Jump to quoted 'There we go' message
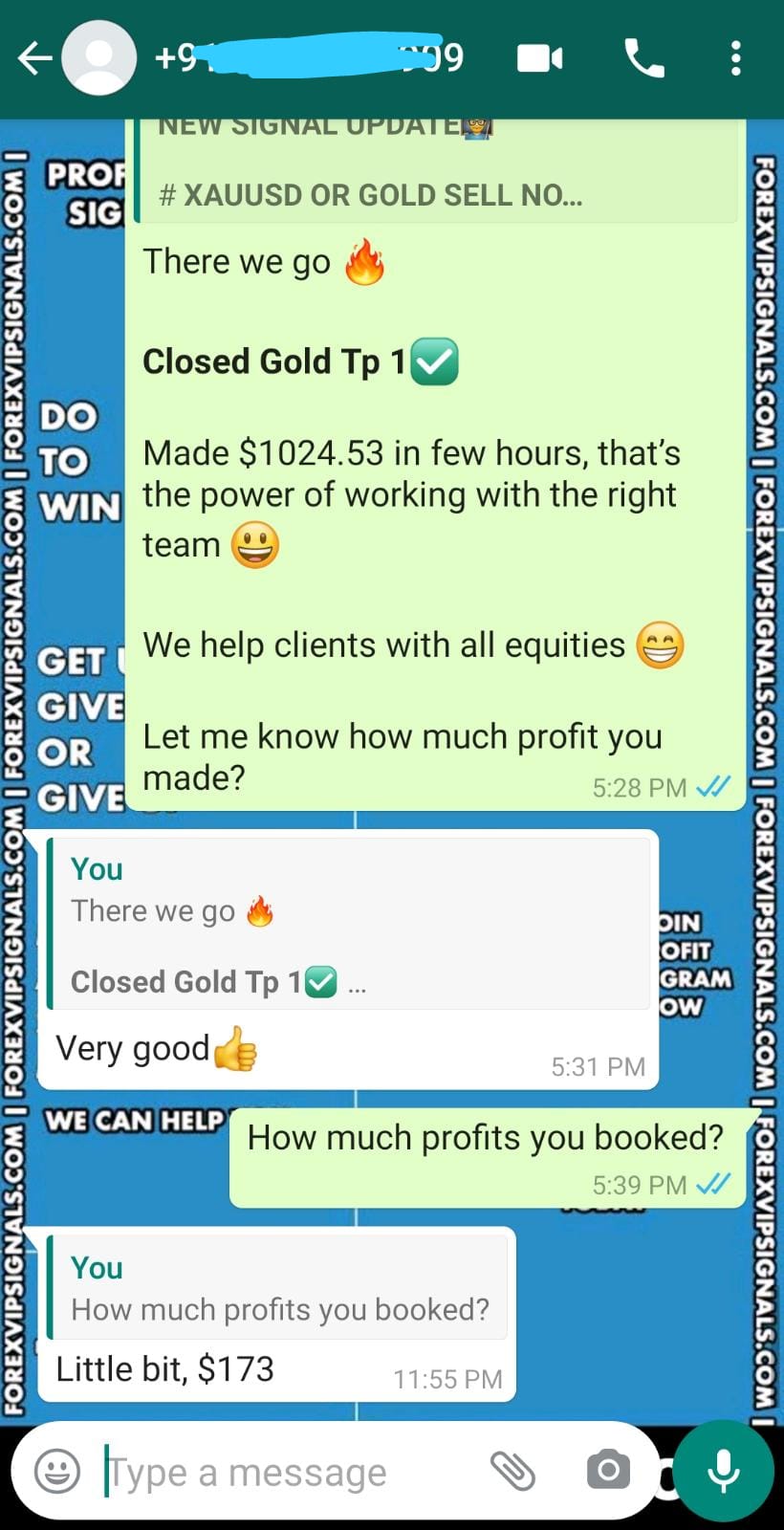 point(349,924)
